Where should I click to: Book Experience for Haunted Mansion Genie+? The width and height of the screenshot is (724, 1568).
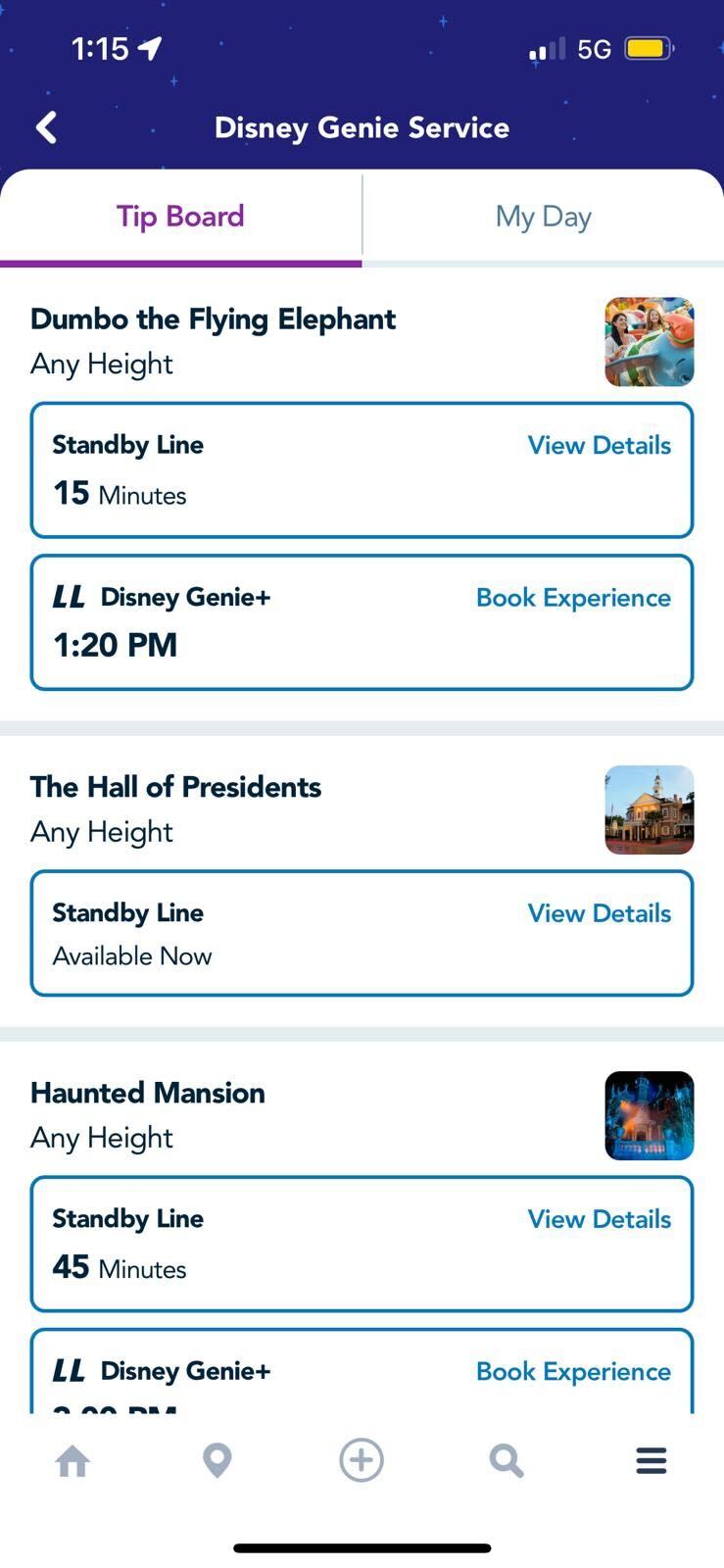tap(573, 1371)
